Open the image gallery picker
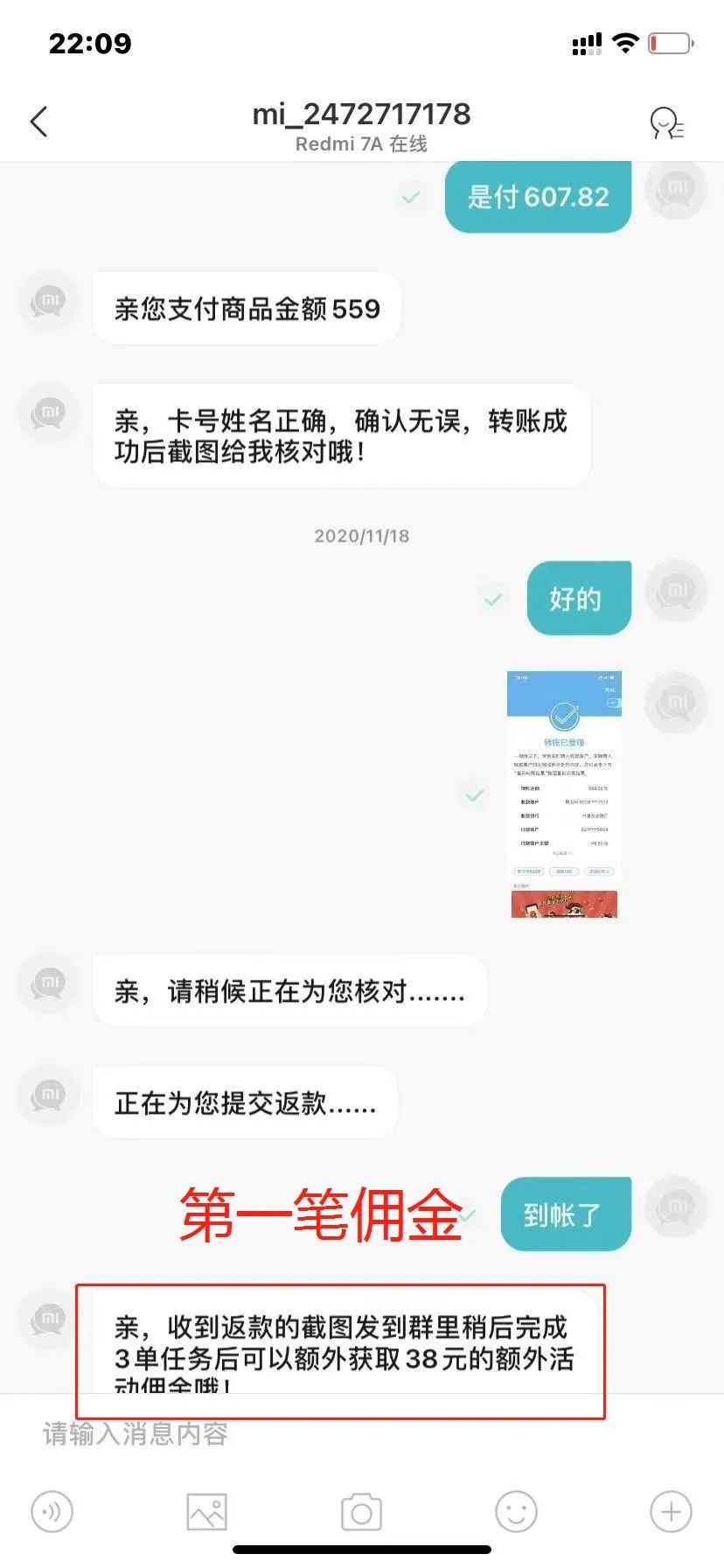Image resolution: width=724 pixels, height=1568 pixels. 207,1511
